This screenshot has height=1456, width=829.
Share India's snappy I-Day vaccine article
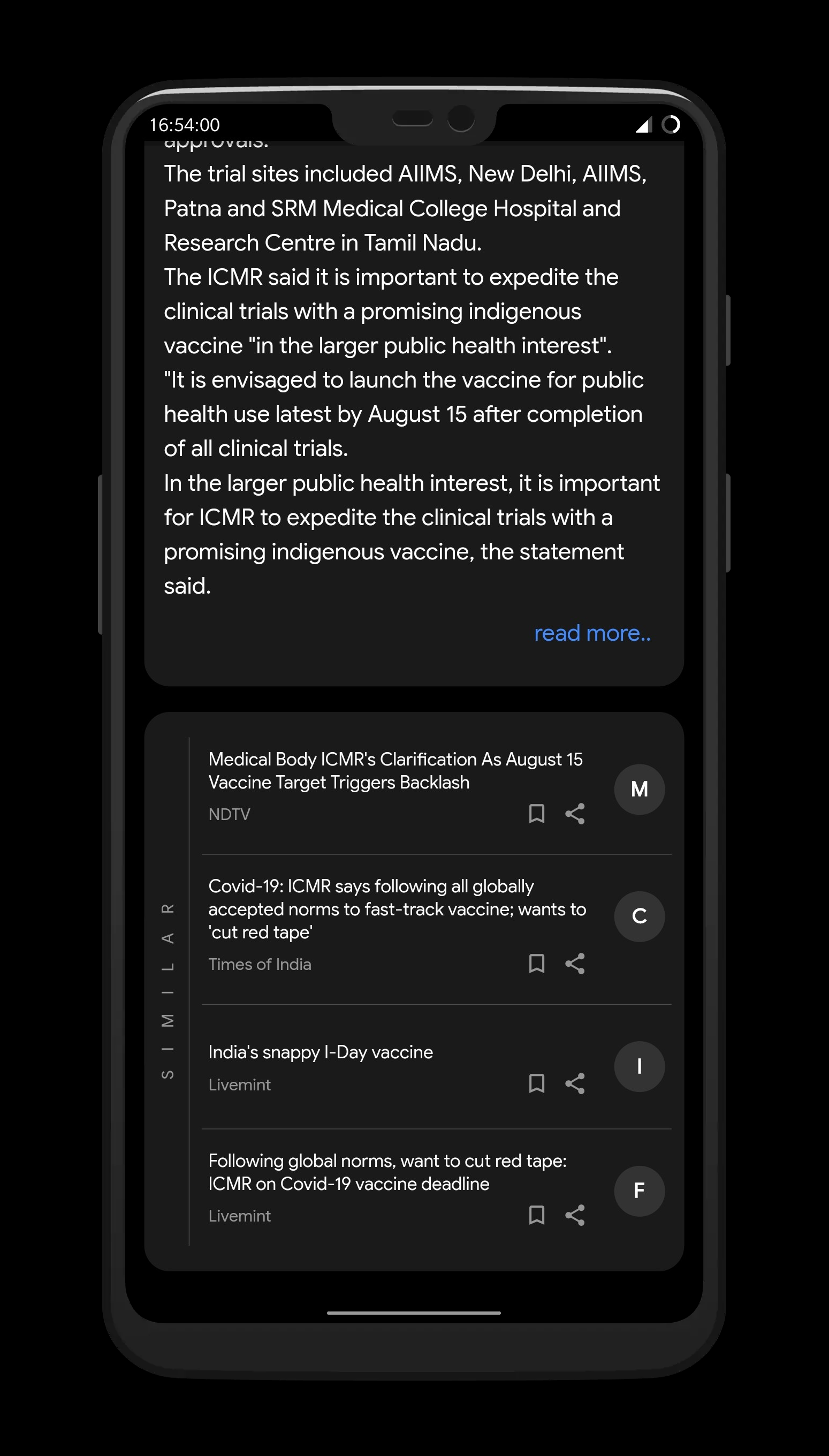[574, 1083]
